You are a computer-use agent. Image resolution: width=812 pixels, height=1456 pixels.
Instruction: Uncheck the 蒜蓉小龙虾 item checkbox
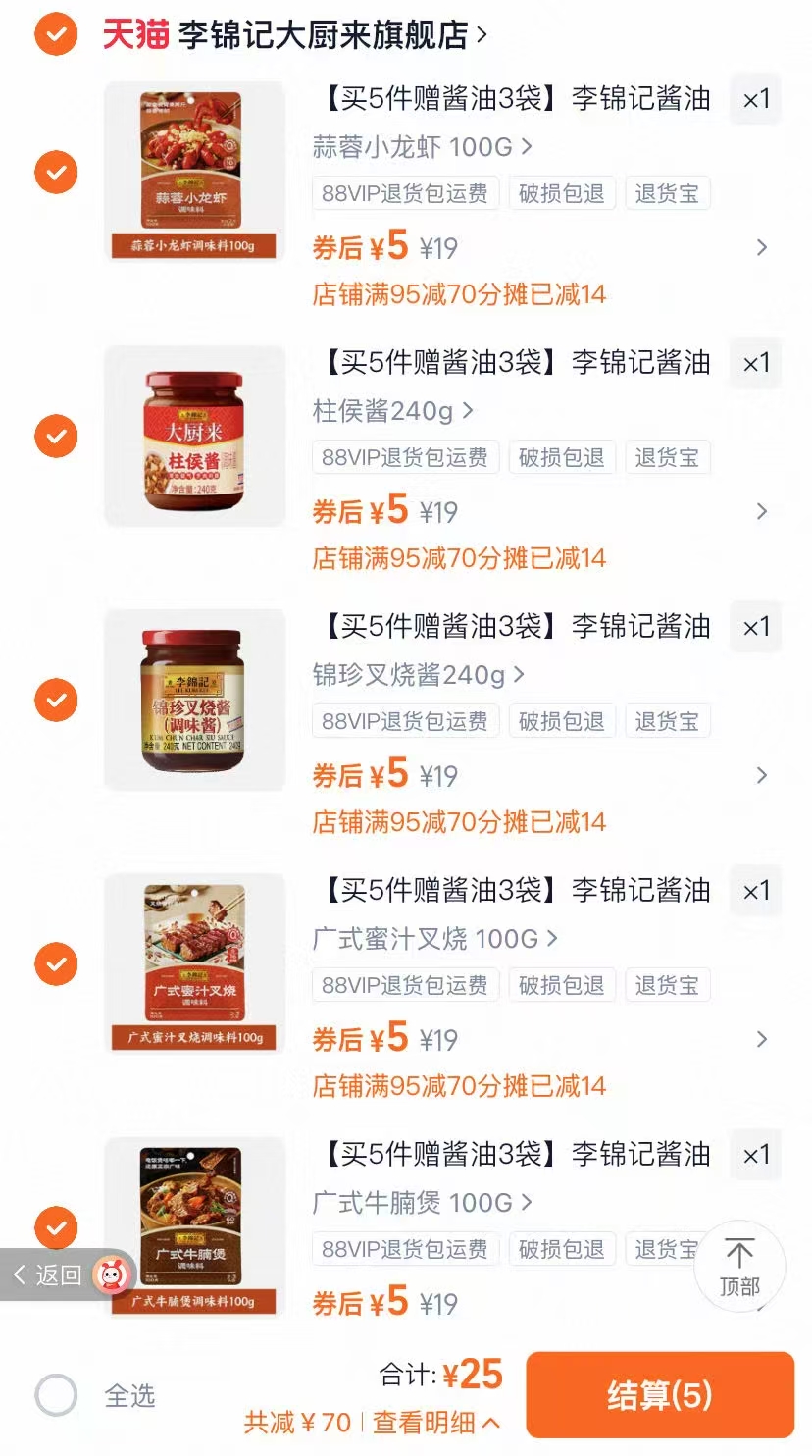56,173
